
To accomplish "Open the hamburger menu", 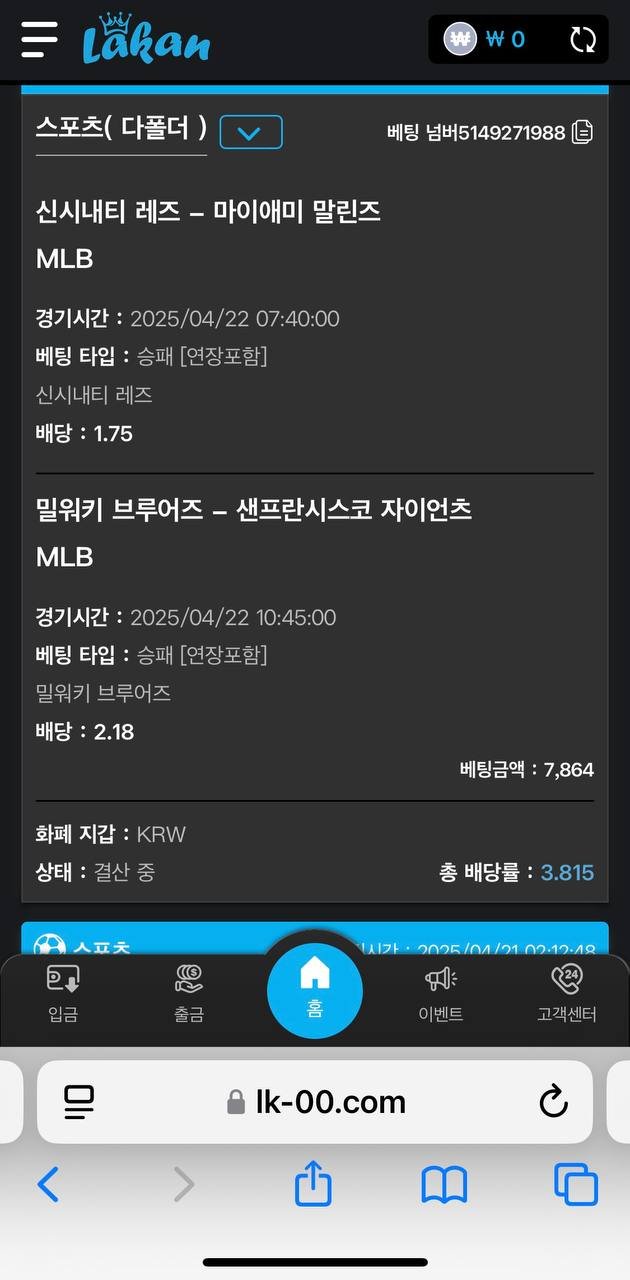I will (39, 39).
